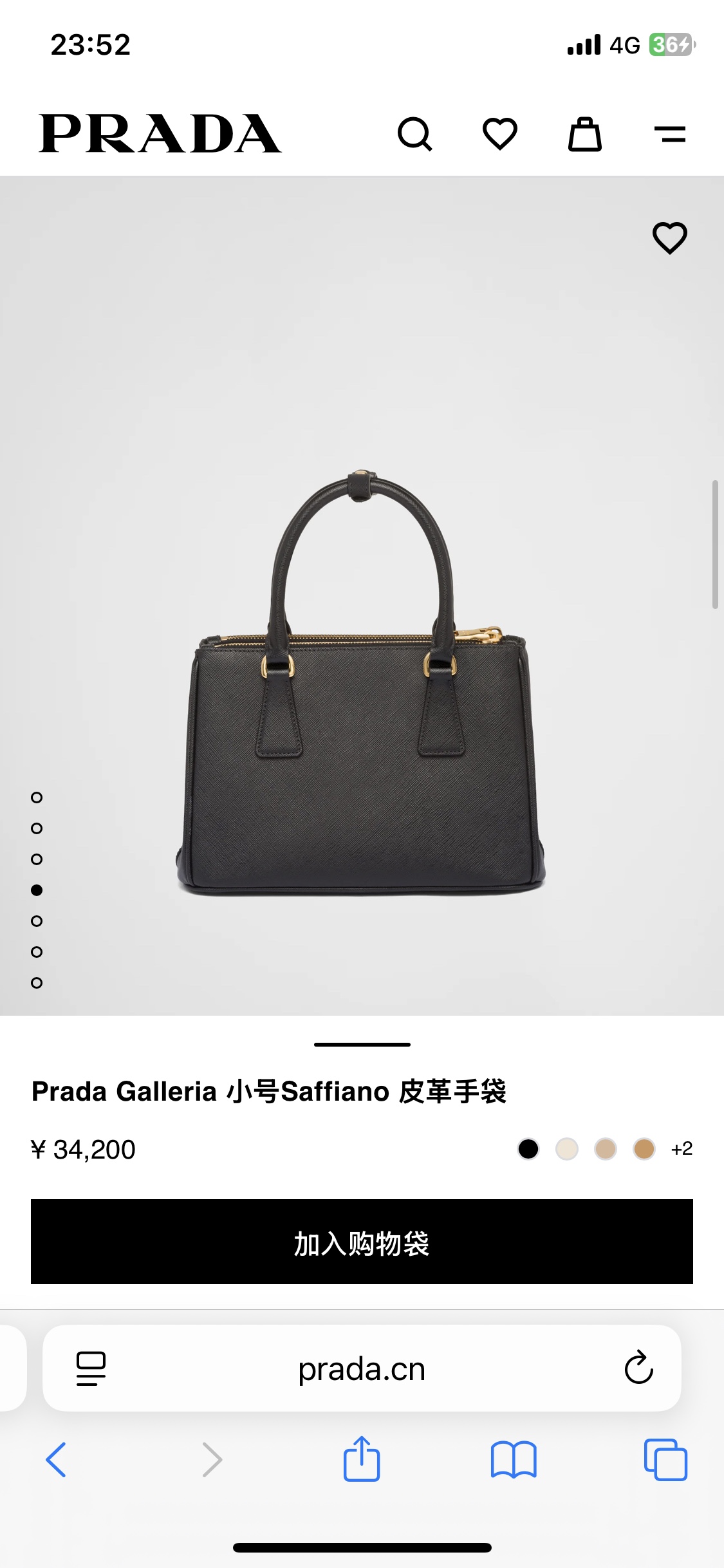The image size is (724, 1568).
Task: Select the white color swatch
Action: 567,1149
